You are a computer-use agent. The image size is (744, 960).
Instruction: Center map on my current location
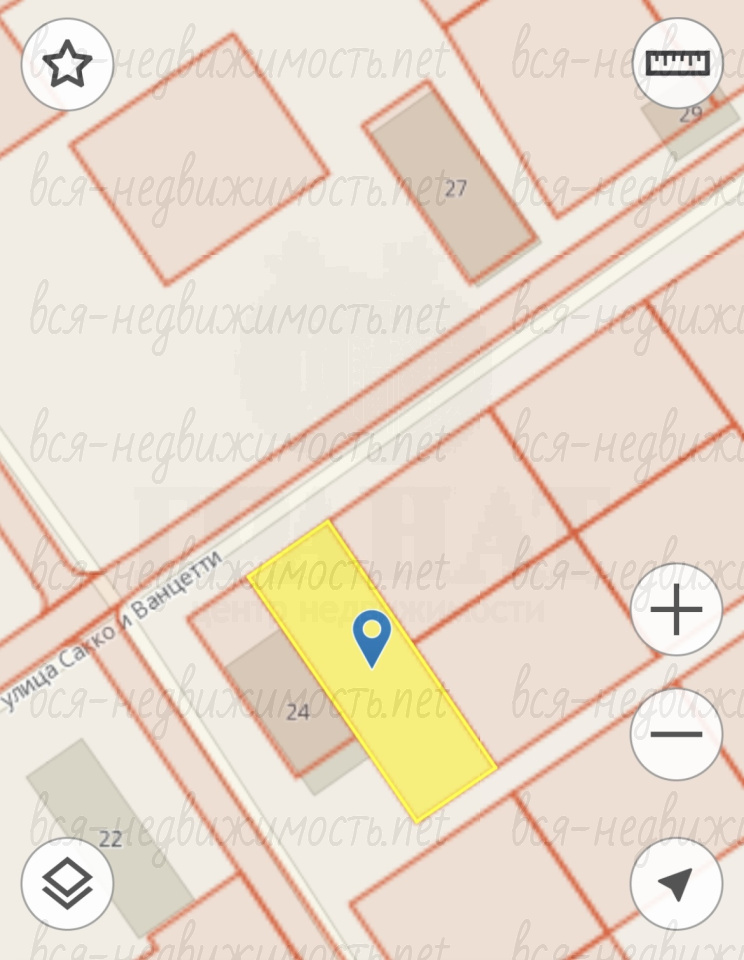coord(676,883)
